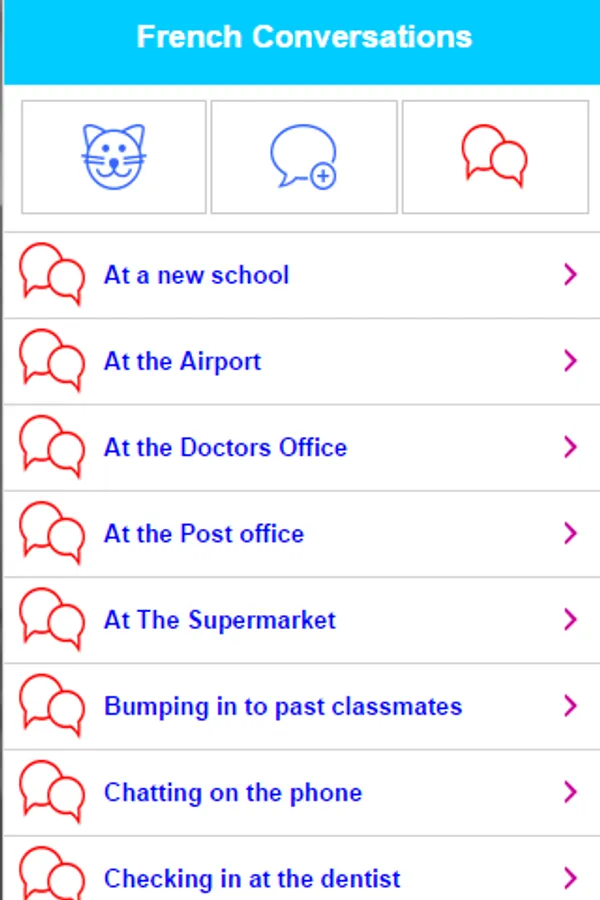Choose the At The Supermarket conversation

(x=300, y=619)
